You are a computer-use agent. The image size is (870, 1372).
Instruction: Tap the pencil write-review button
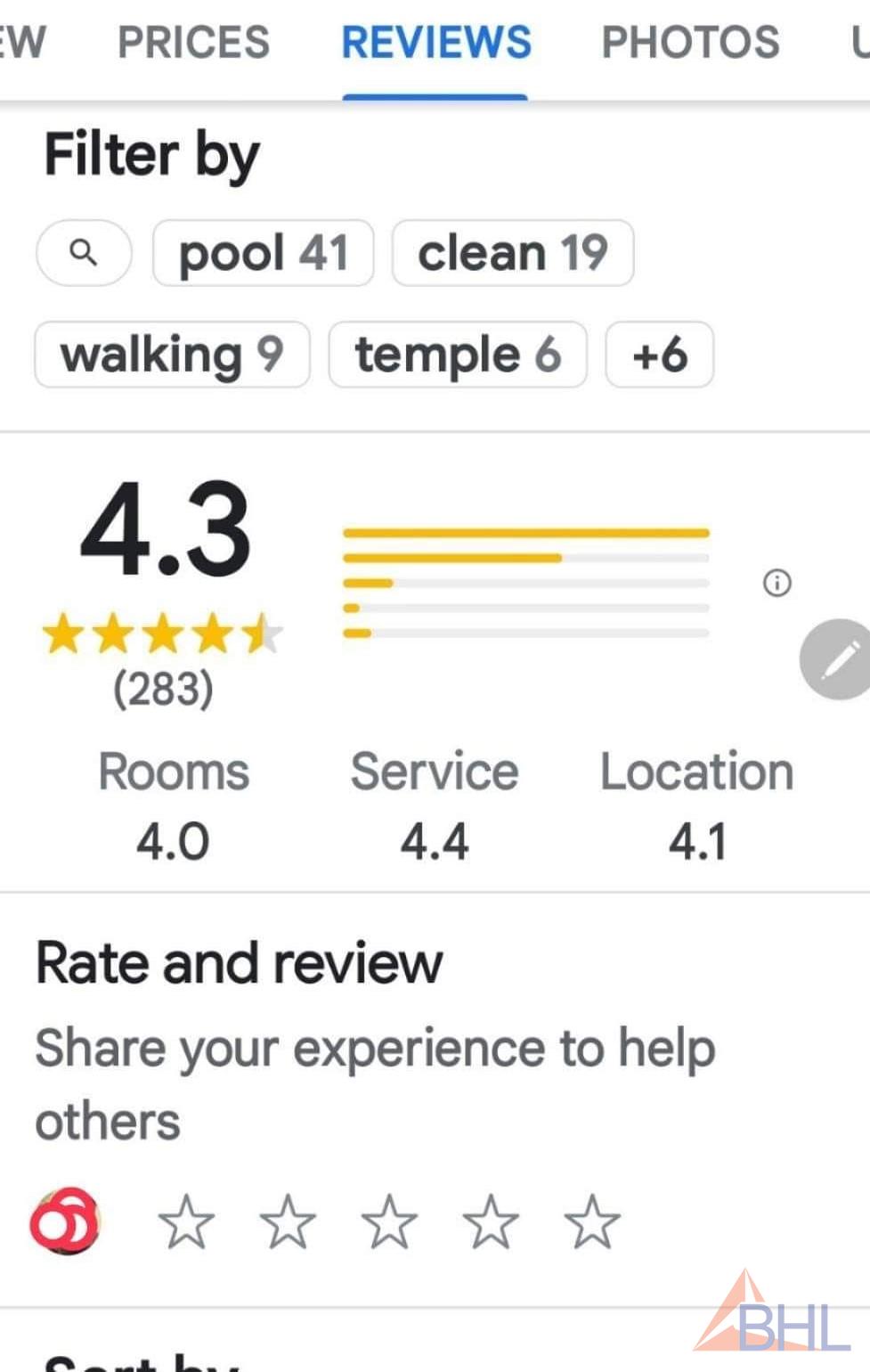pyautogui.click(x=838, y=660)
